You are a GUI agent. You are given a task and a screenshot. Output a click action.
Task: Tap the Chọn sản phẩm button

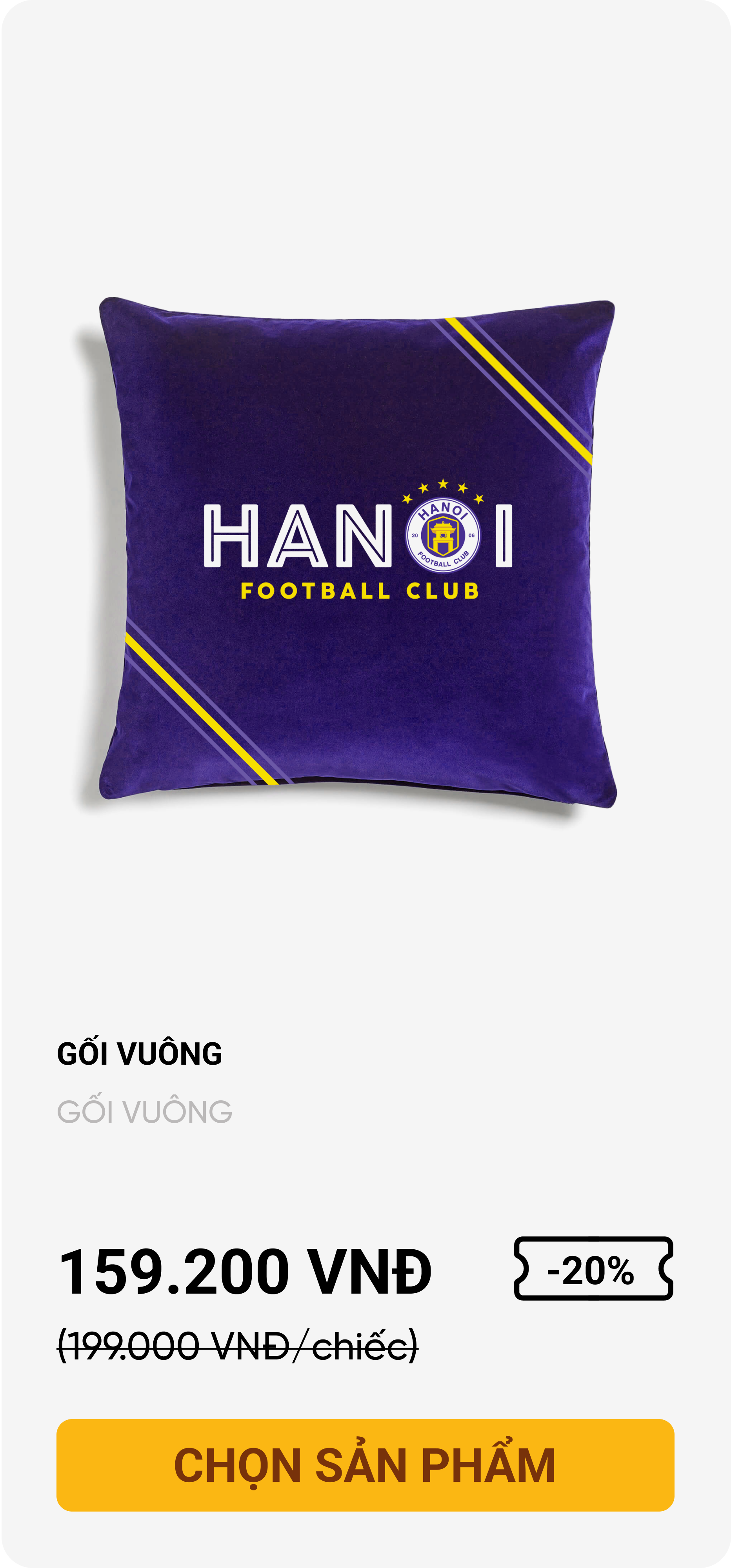pos(365,1465)
